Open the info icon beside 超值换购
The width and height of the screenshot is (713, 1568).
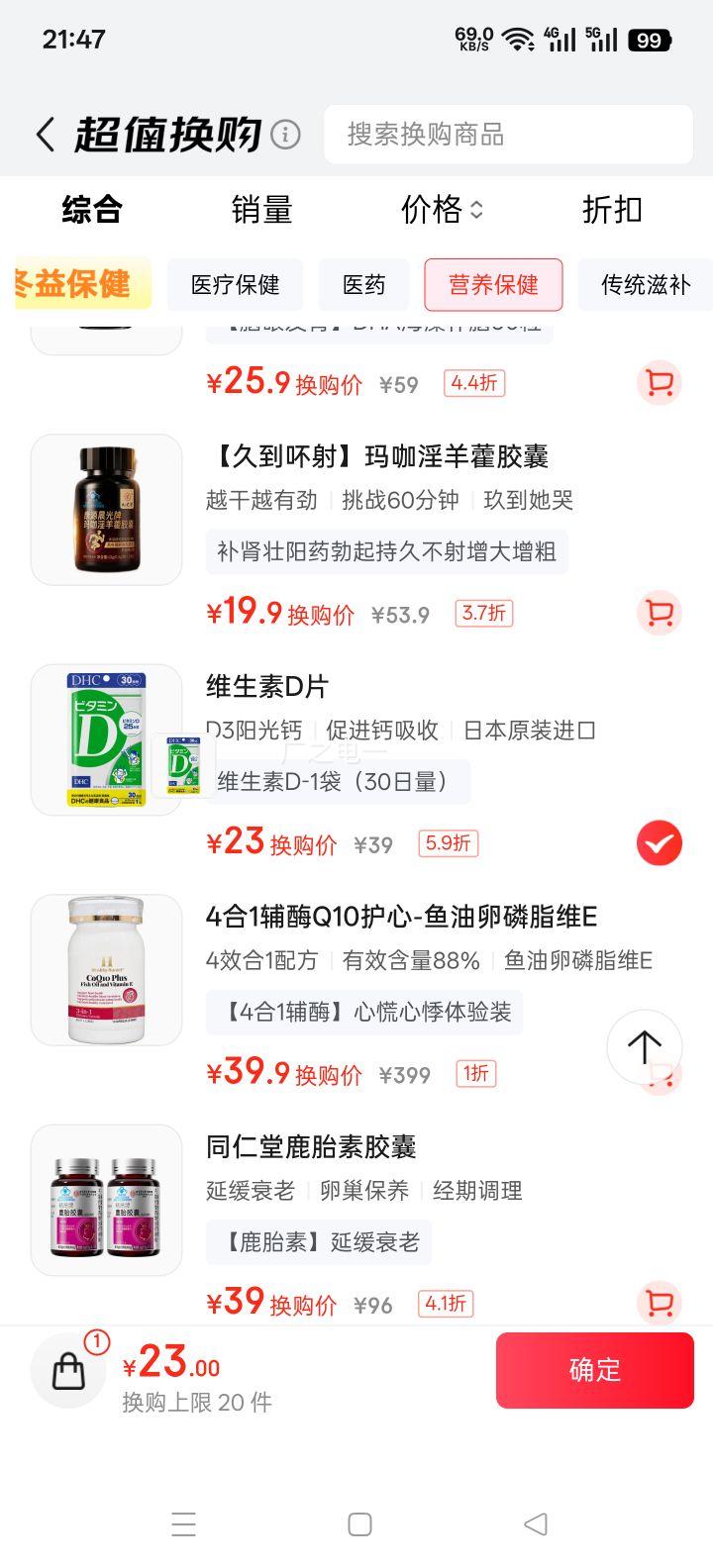pos(285,134)
